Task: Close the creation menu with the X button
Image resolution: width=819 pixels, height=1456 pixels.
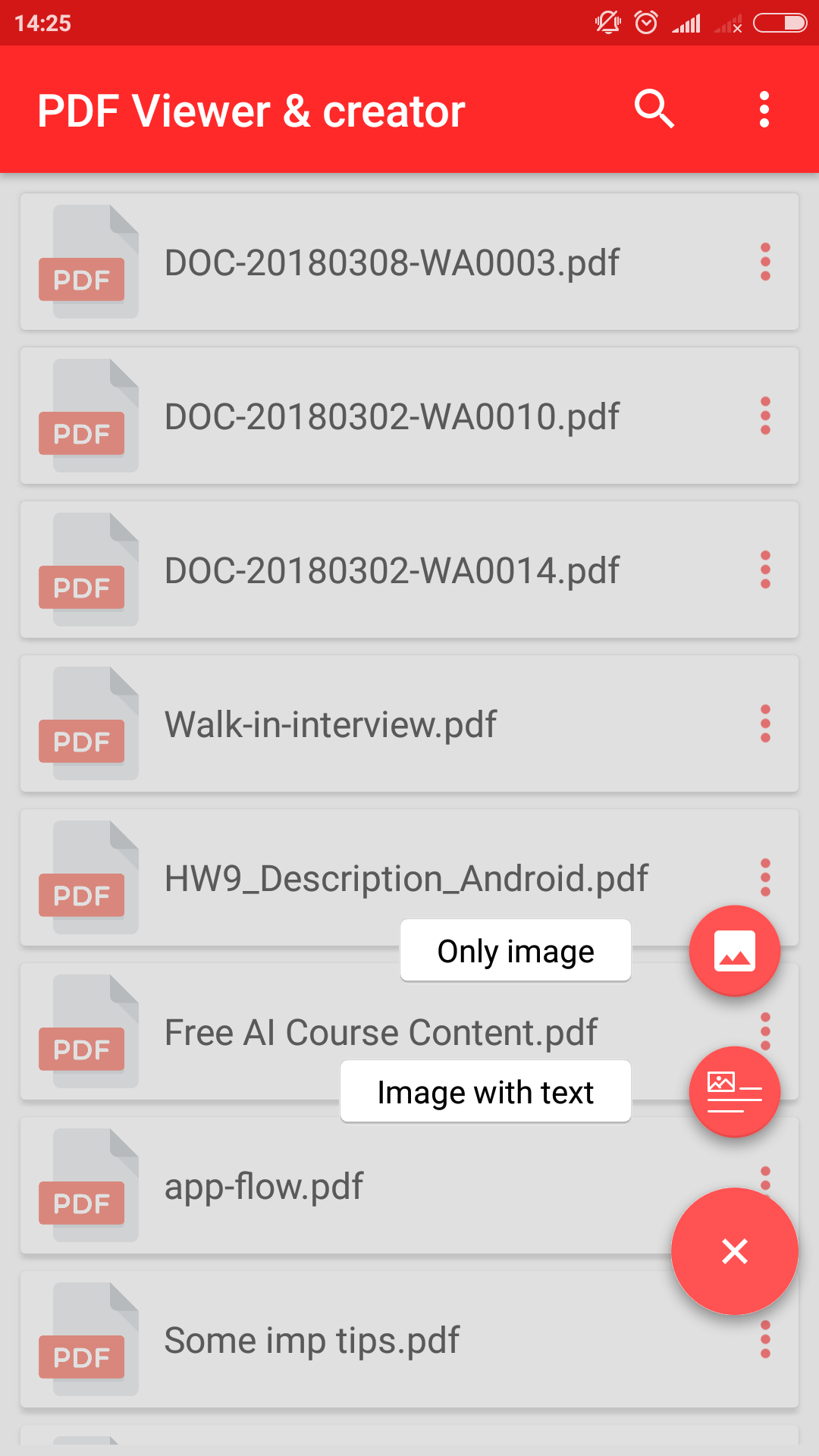Action: coord(733,1251)
